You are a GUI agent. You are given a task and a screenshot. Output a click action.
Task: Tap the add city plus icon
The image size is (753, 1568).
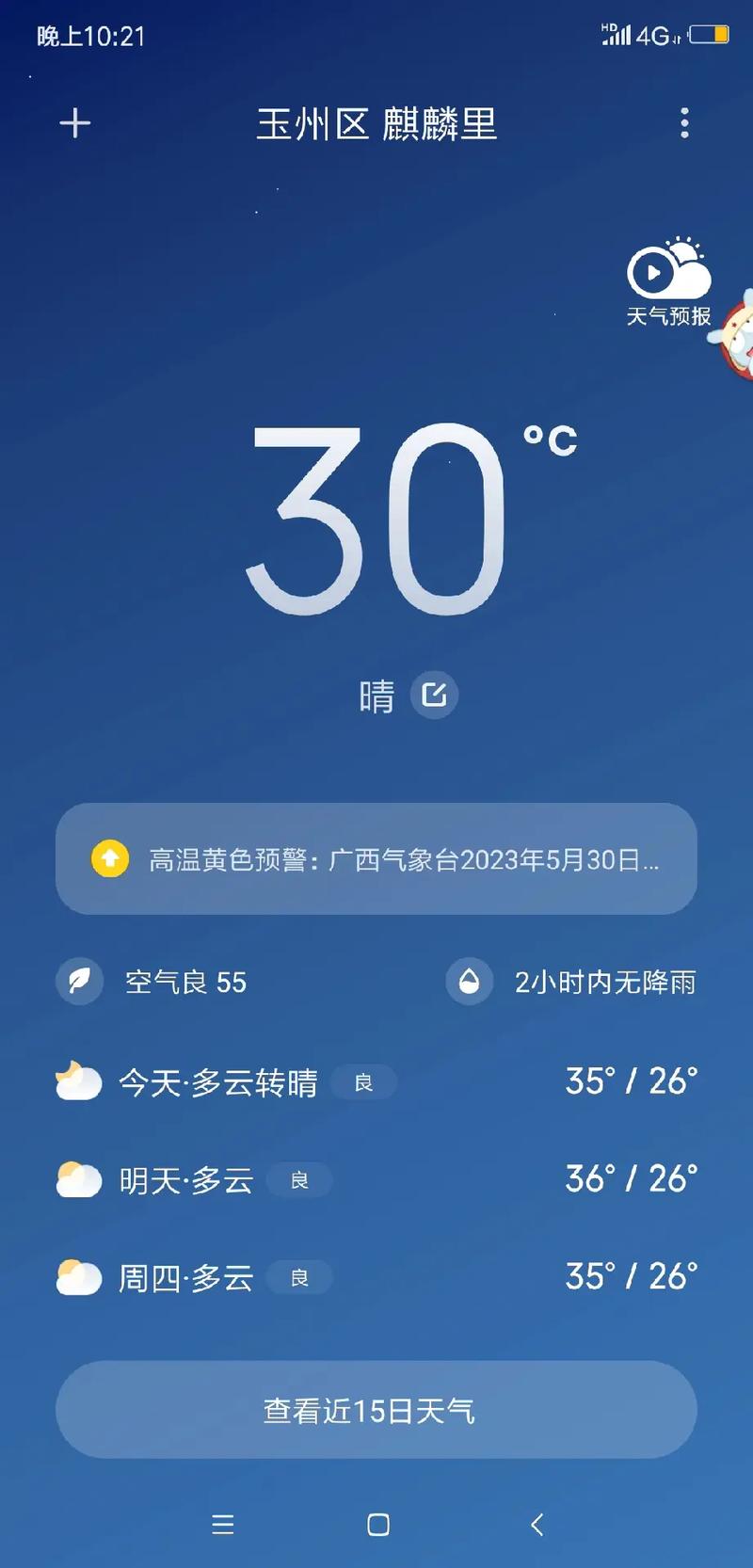[x=75, y=123]
